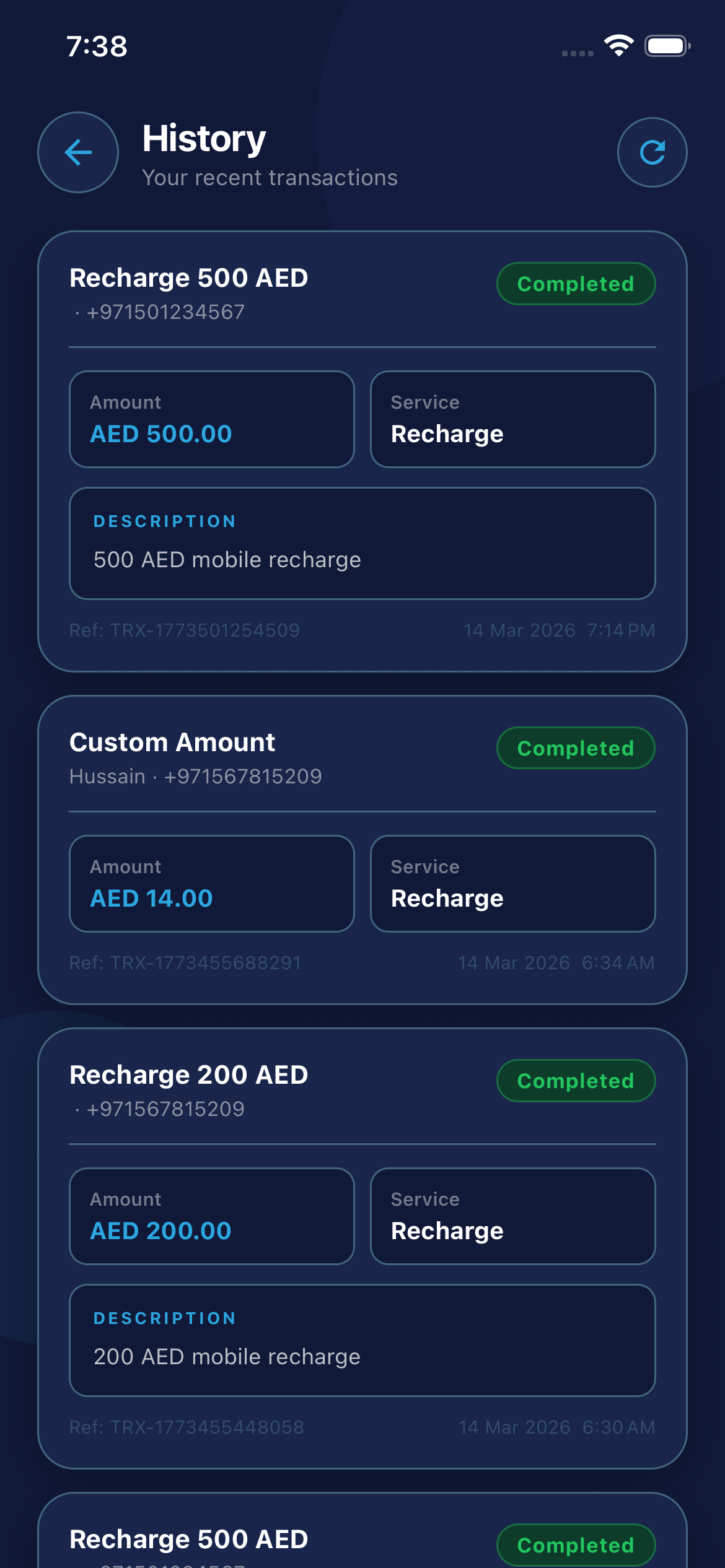Tap the Wi-Fi indicator in the status bar
This screenshot has height=1568, width=725.
point(618,46)
